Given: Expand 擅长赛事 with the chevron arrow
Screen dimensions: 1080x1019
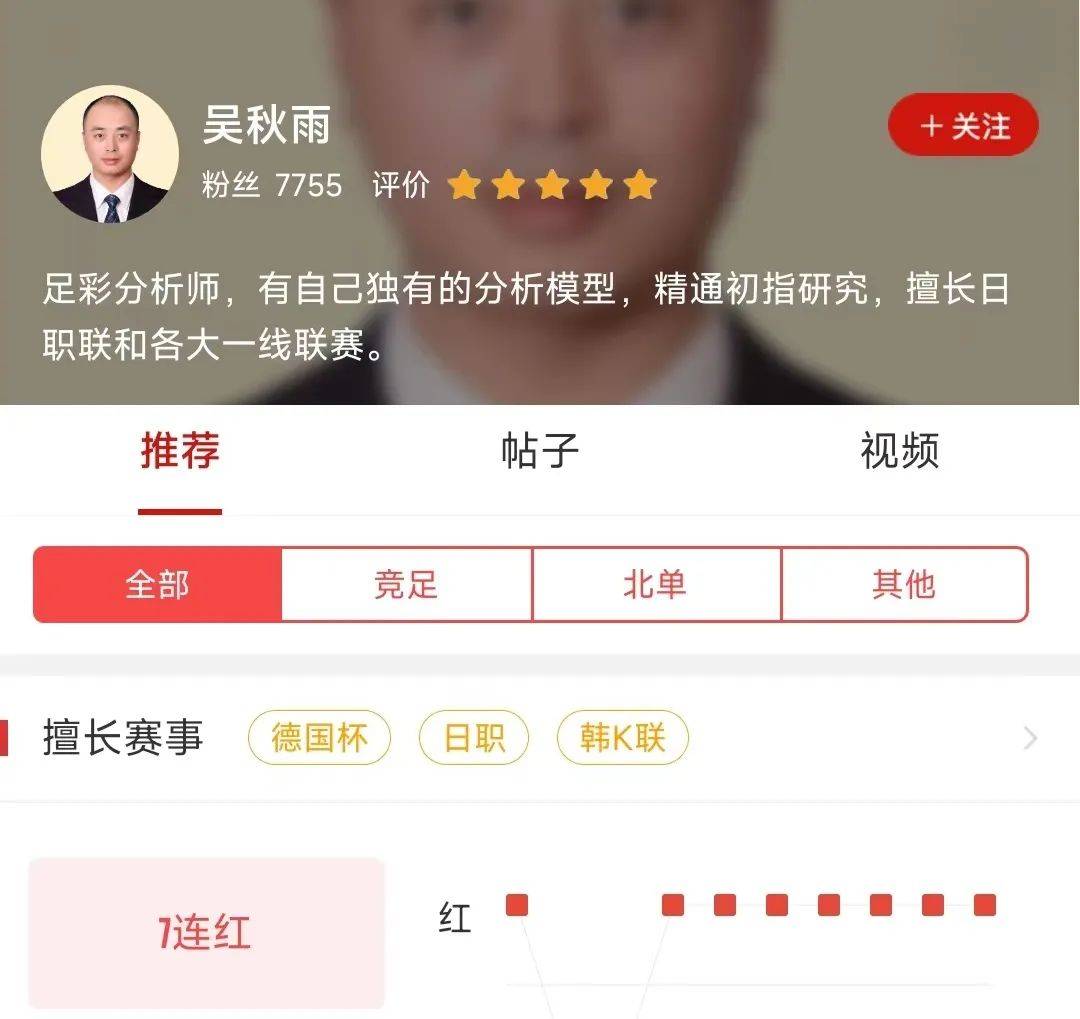Looking at the screenshot, I should [1030, 739].
